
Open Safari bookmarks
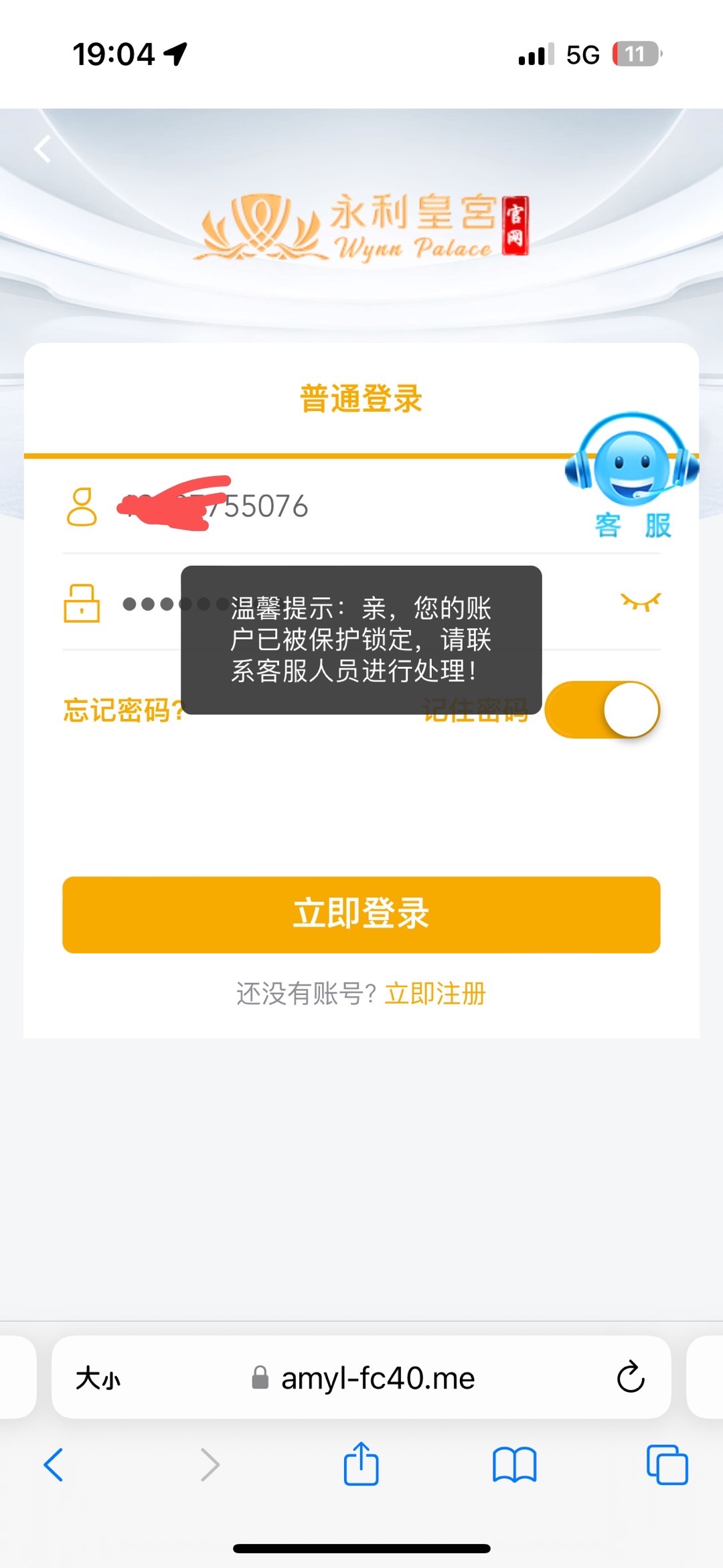[514, 1464]
